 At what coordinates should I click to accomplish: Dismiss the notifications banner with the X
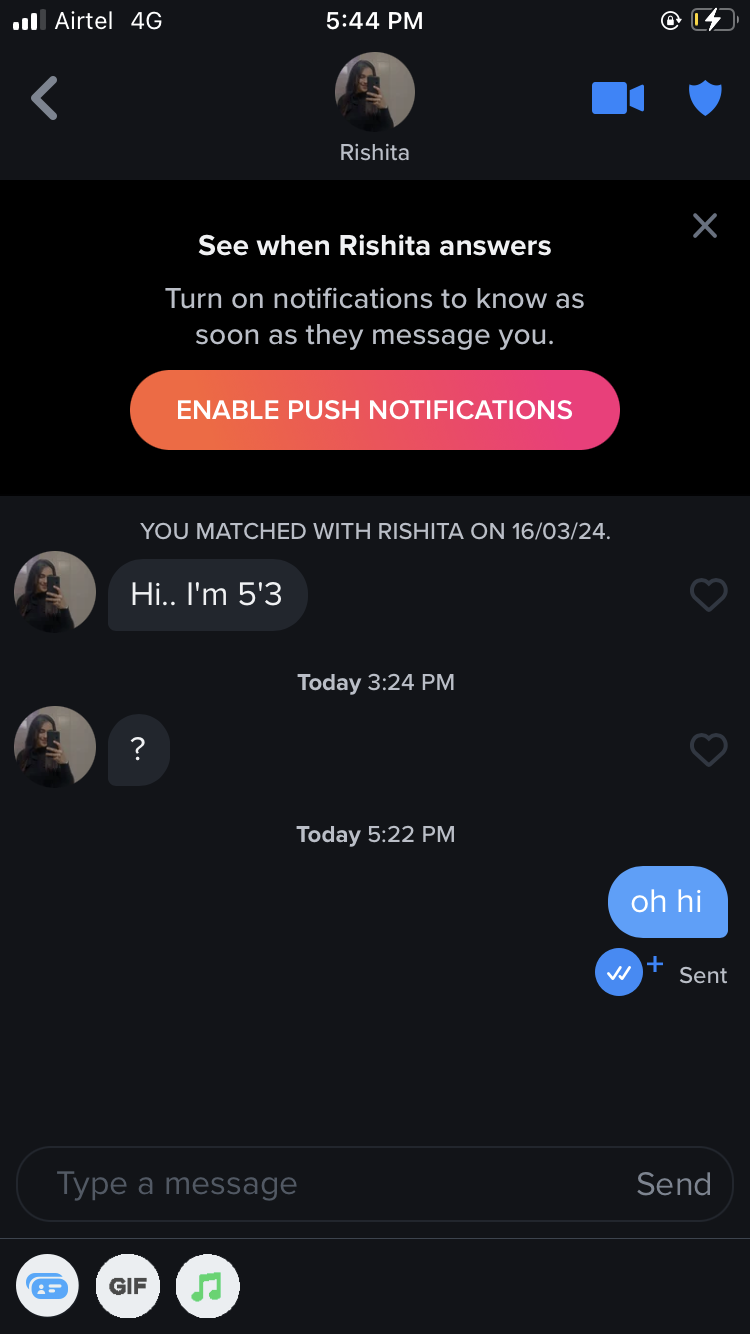point(705,226)
